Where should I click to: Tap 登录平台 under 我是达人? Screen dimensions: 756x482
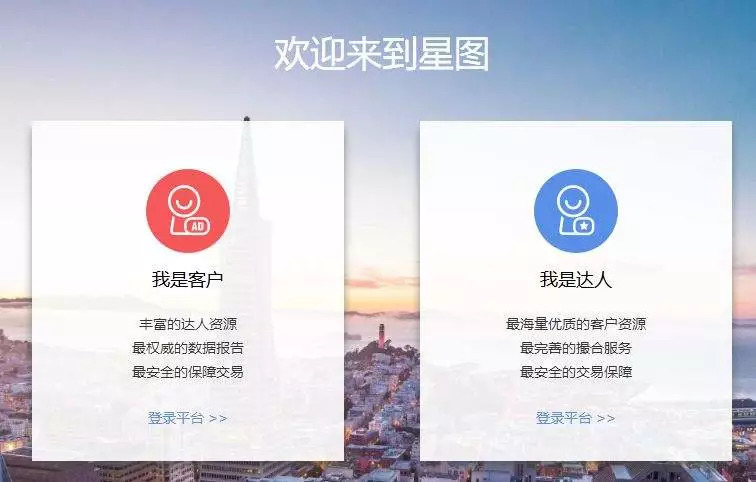[x=575, y=418]
